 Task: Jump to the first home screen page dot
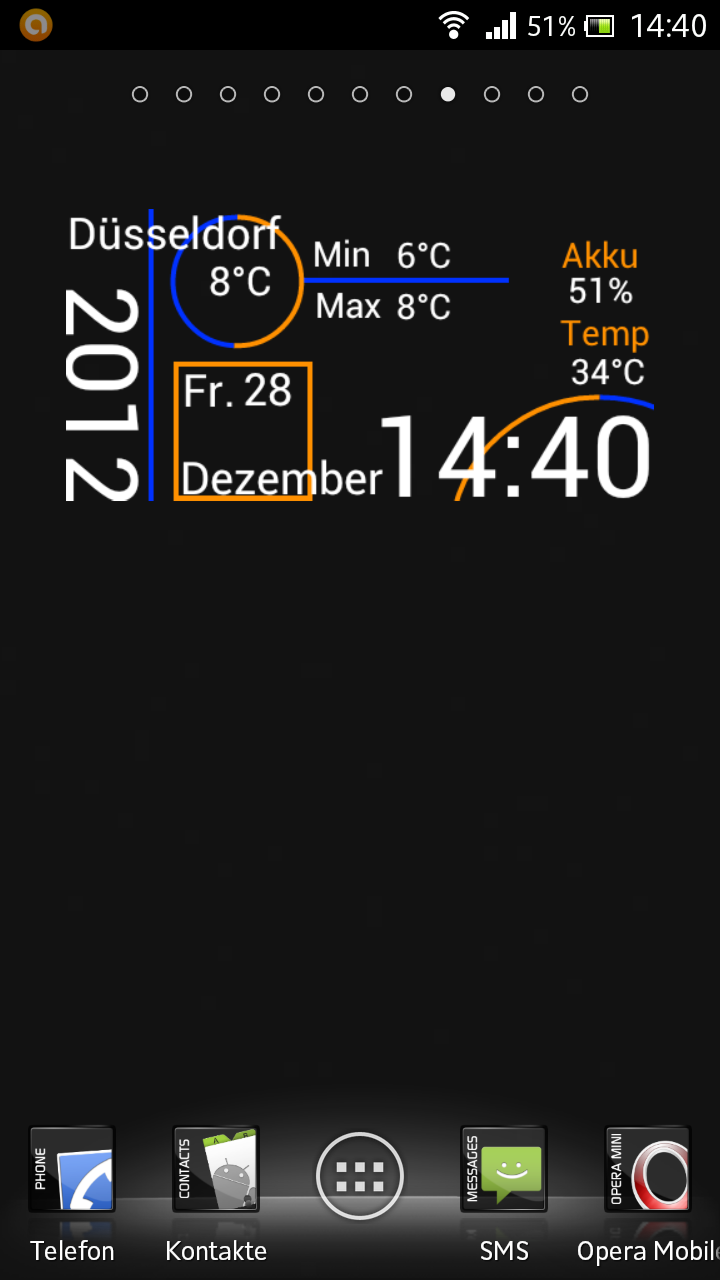click(140, 94)
